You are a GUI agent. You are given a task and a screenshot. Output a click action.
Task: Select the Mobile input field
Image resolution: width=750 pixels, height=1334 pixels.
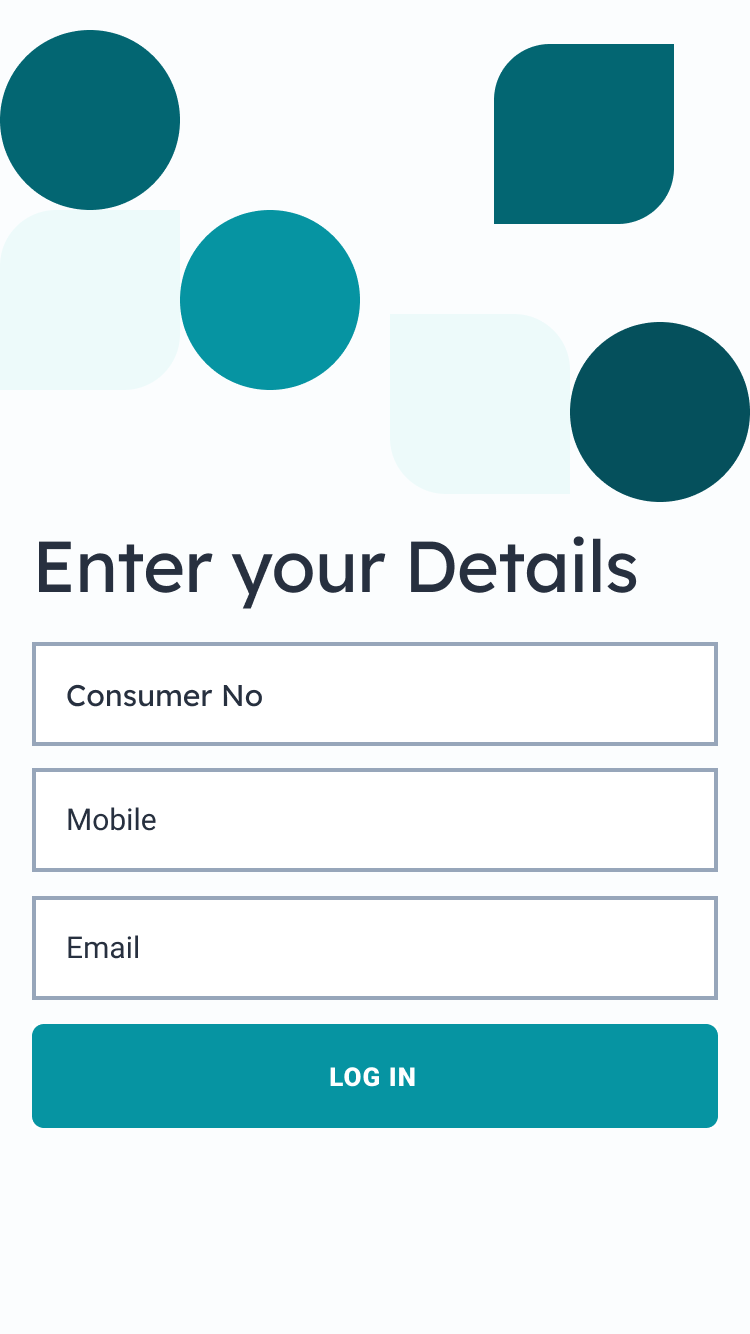click(375, 820)
